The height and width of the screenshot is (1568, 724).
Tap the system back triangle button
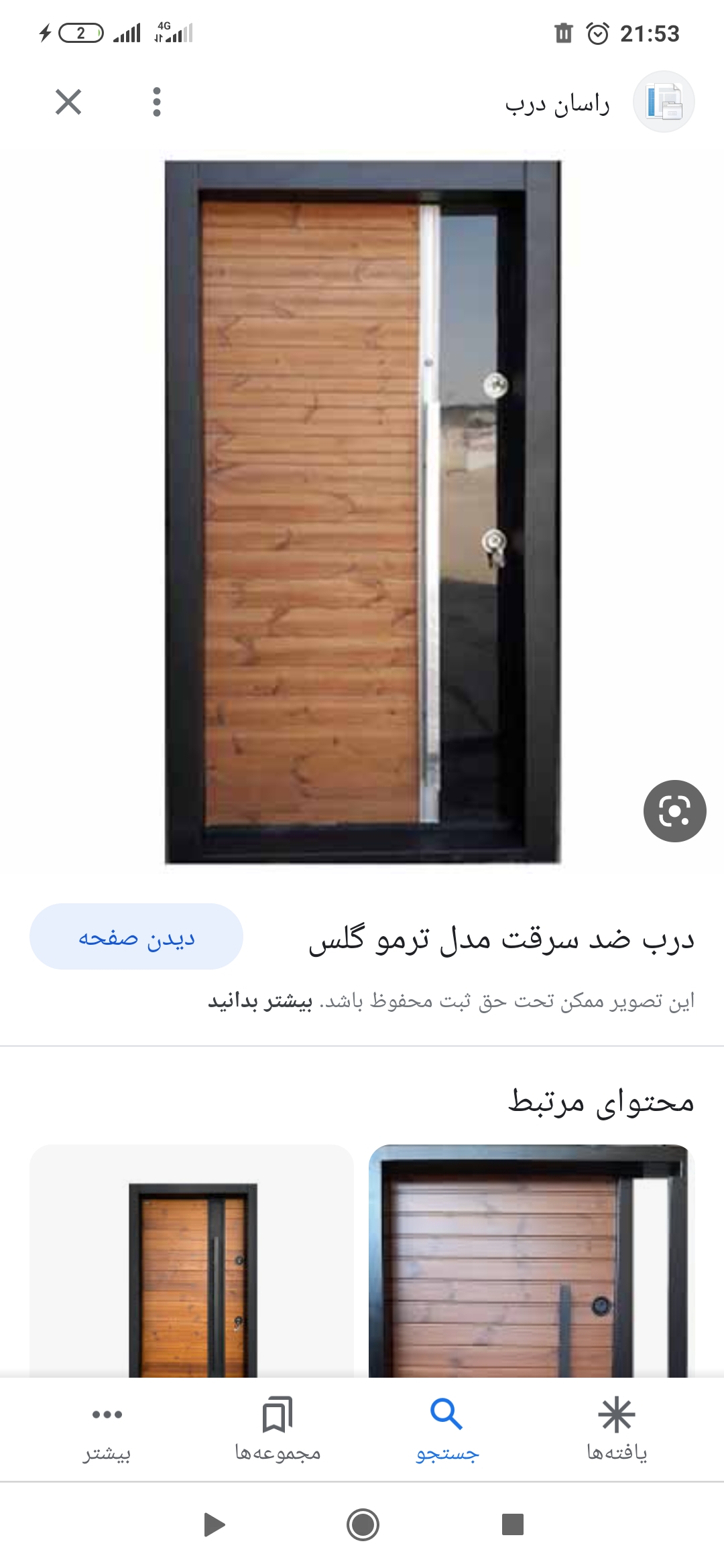point(214,1524)
